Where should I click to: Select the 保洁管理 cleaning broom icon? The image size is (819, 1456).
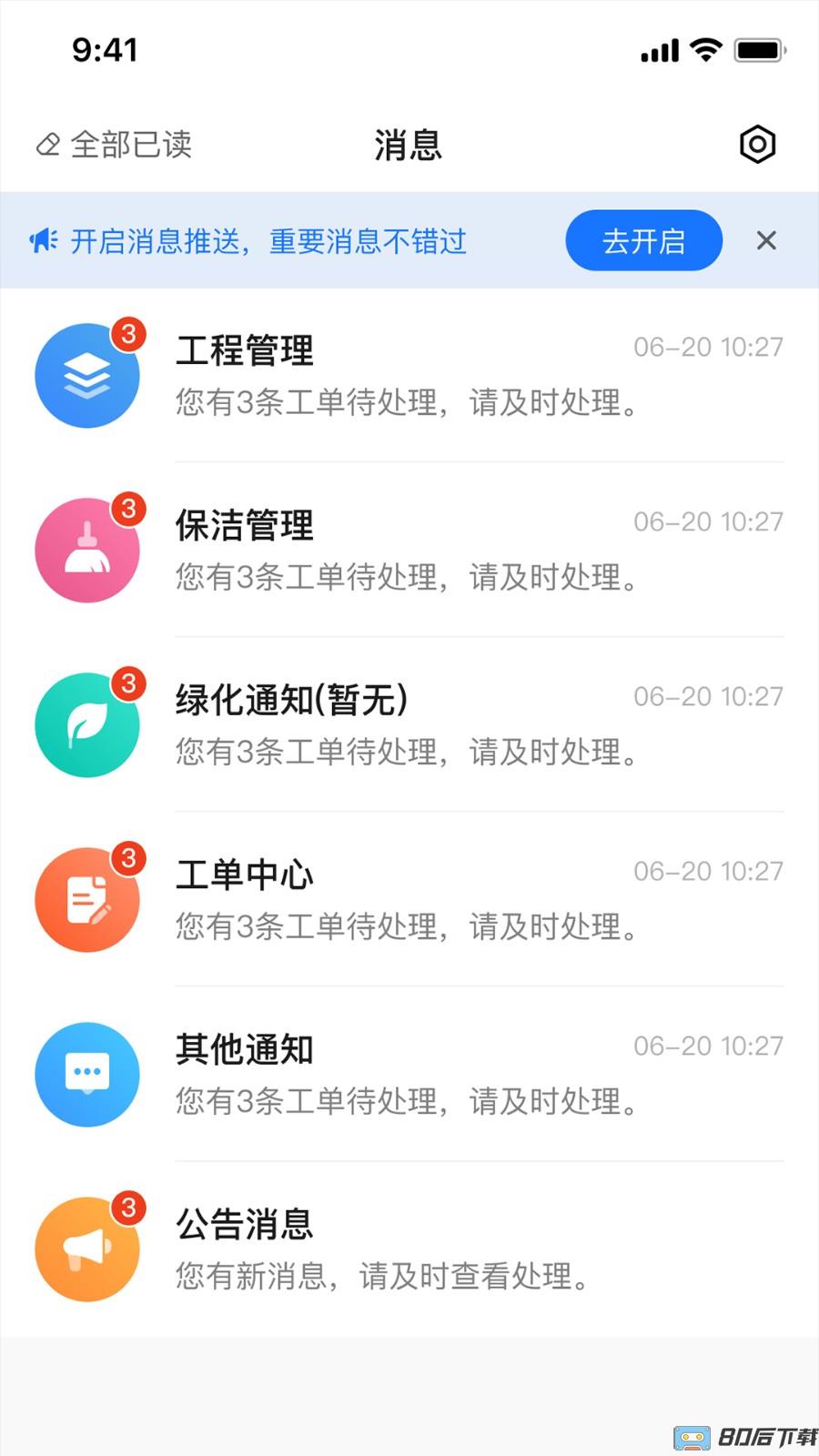pos(87,550)
